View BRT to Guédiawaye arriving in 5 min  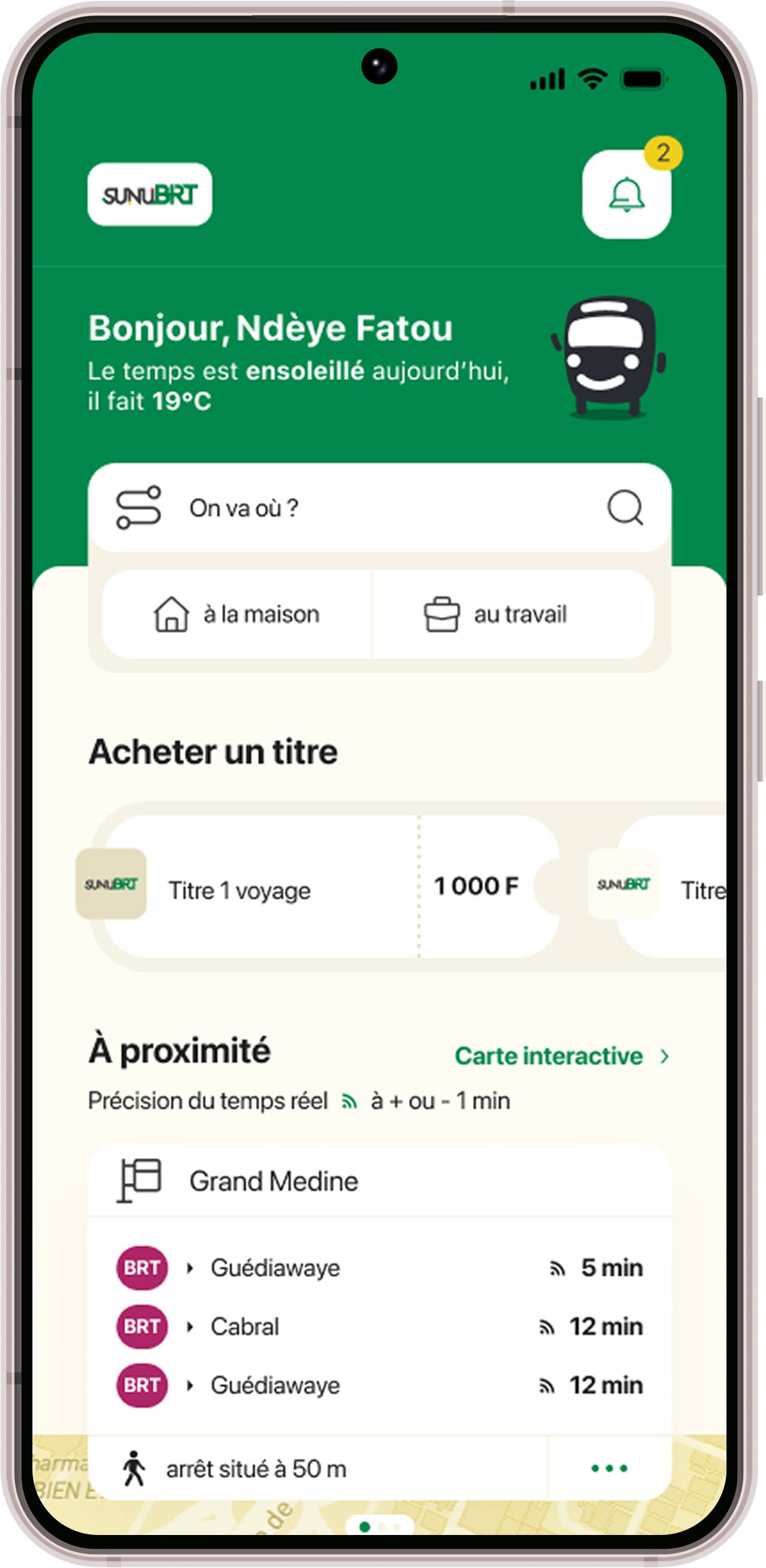tap(379, 1268)
